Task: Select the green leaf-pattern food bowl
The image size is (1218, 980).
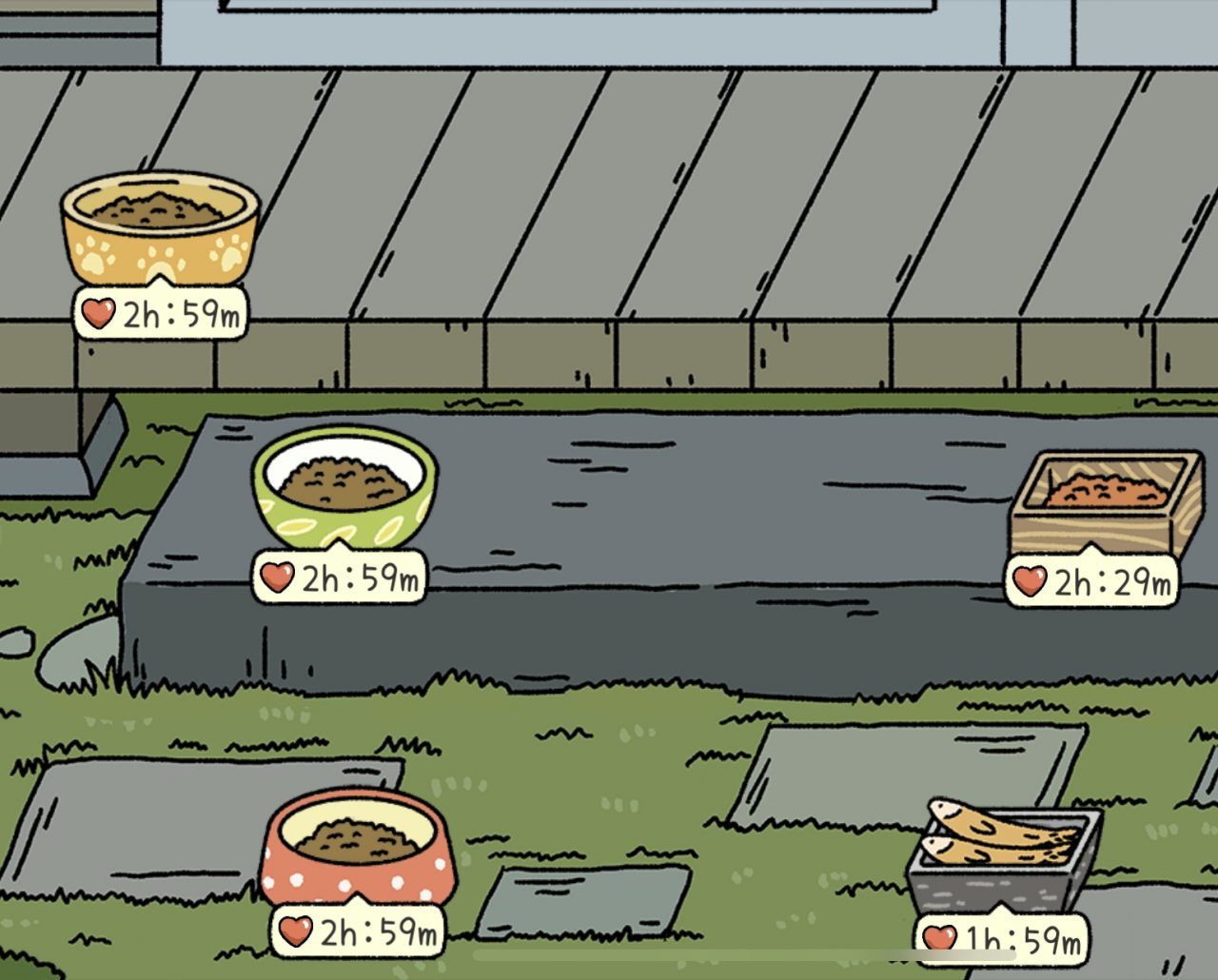Action: click(x=344, y=487)
